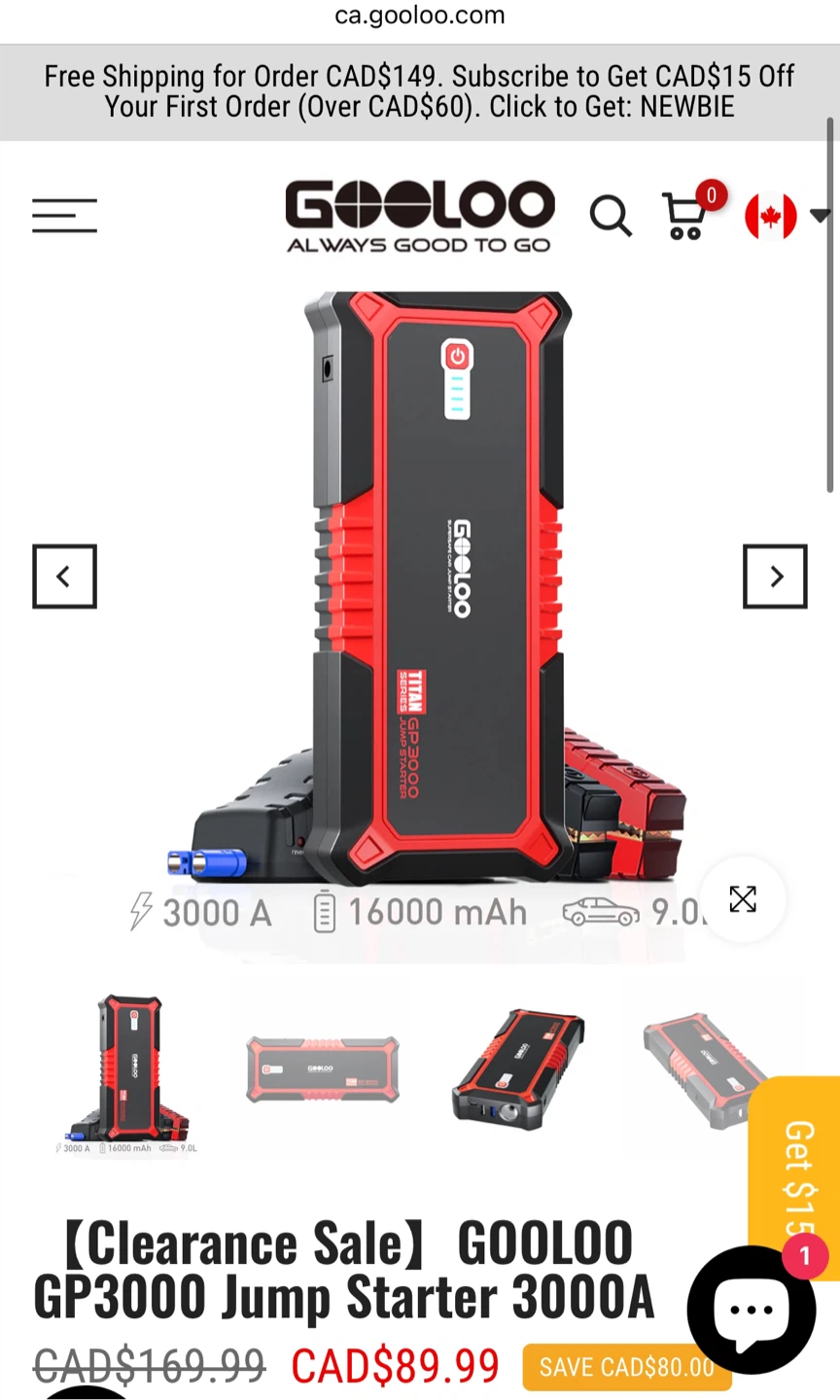Open the Get $15 side tab

(794, 1176)
